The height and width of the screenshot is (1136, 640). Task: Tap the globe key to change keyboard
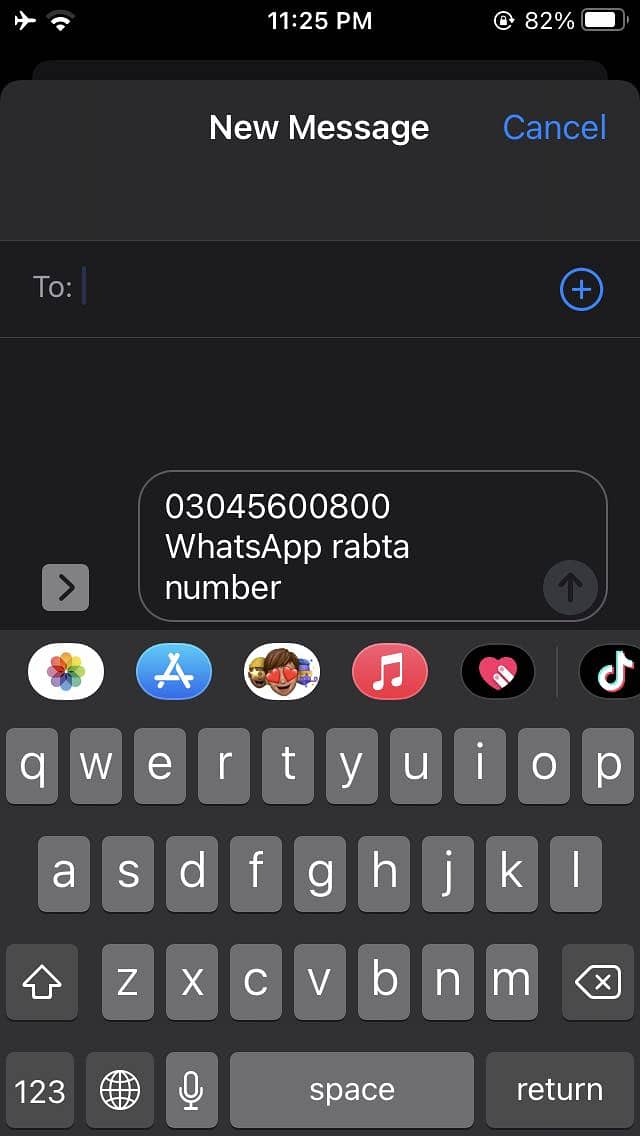tap(120, 1090)
